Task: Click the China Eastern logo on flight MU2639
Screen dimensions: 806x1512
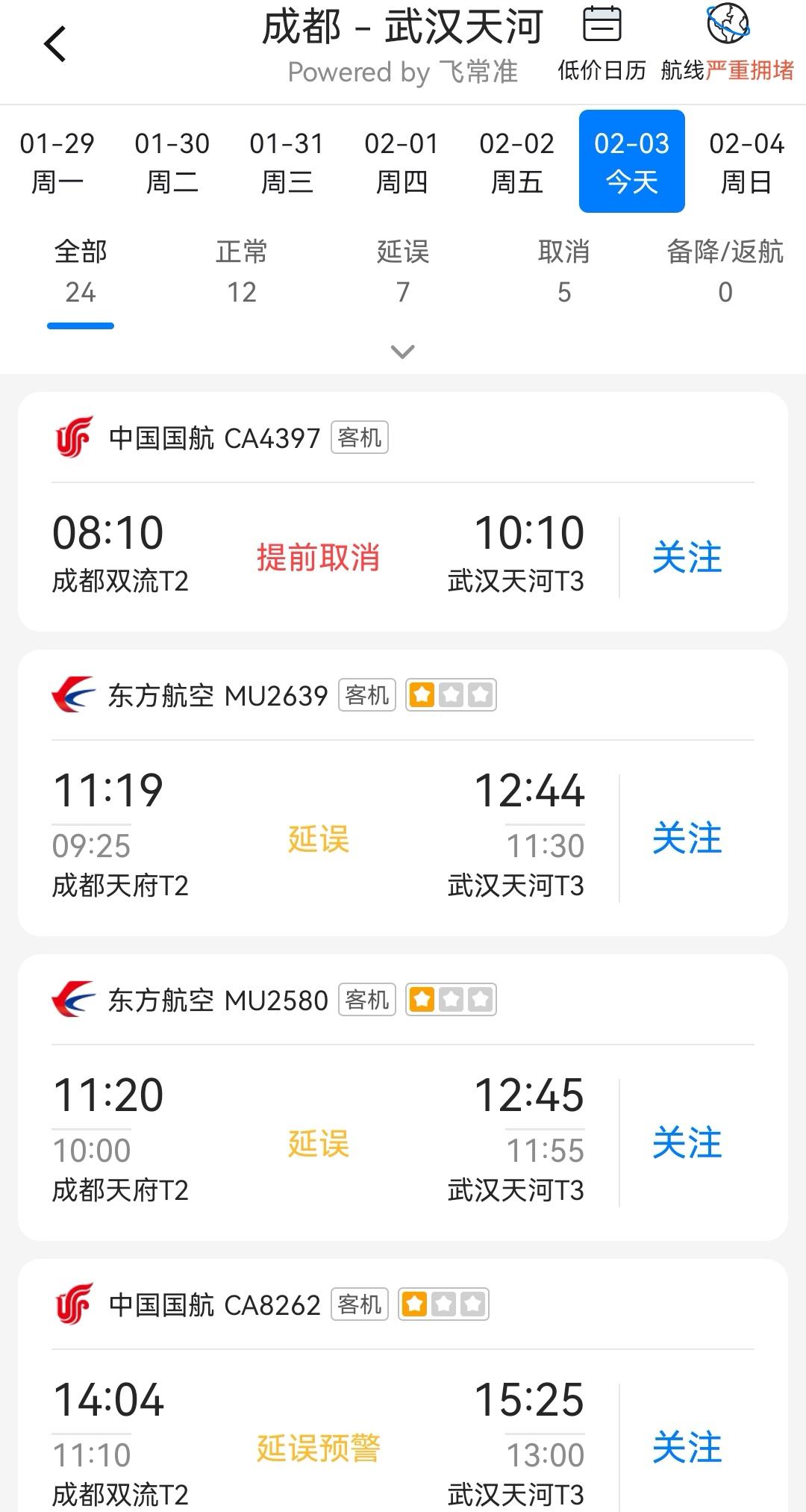Action: pyautogui.click(x=73, y=695)
